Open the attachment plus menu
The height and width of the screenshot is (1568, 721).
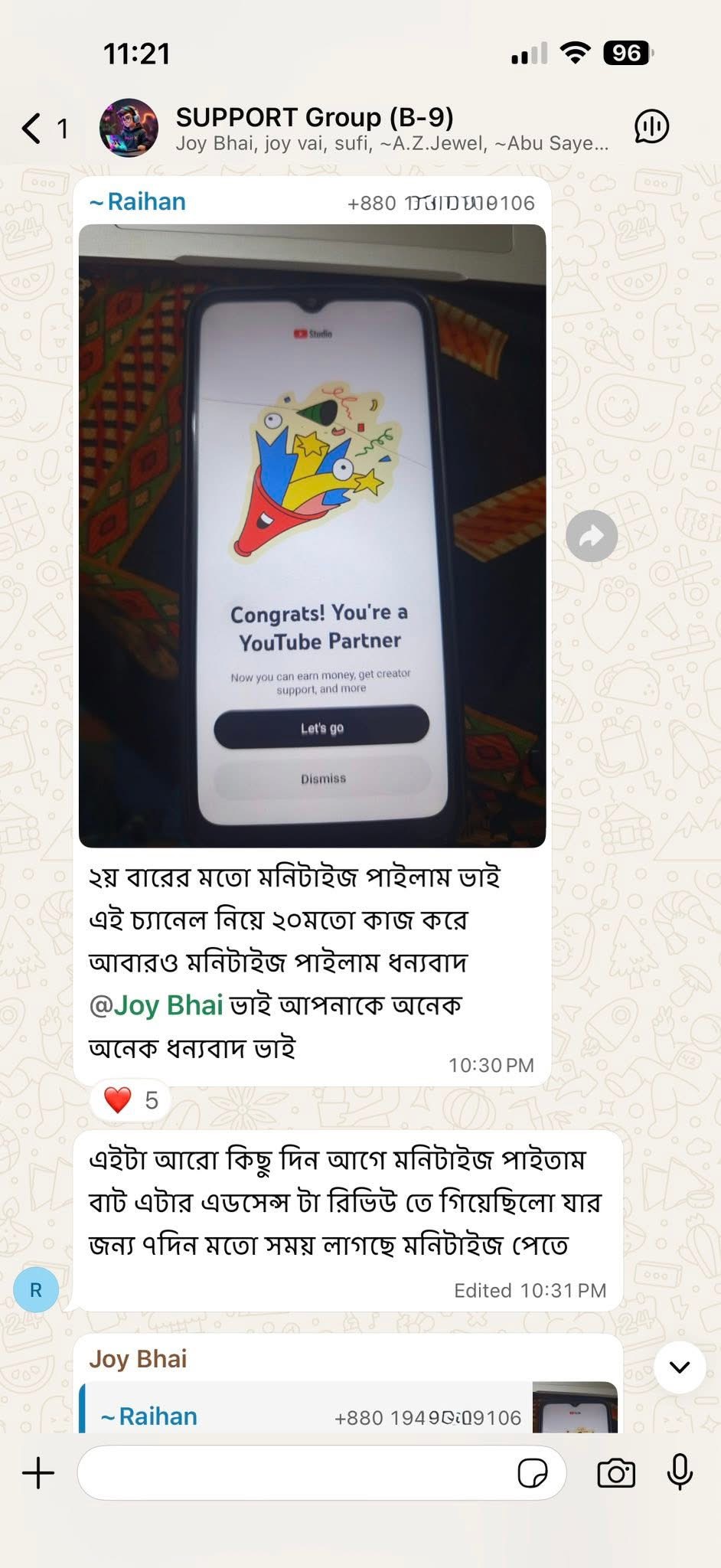pos(38,1473)
